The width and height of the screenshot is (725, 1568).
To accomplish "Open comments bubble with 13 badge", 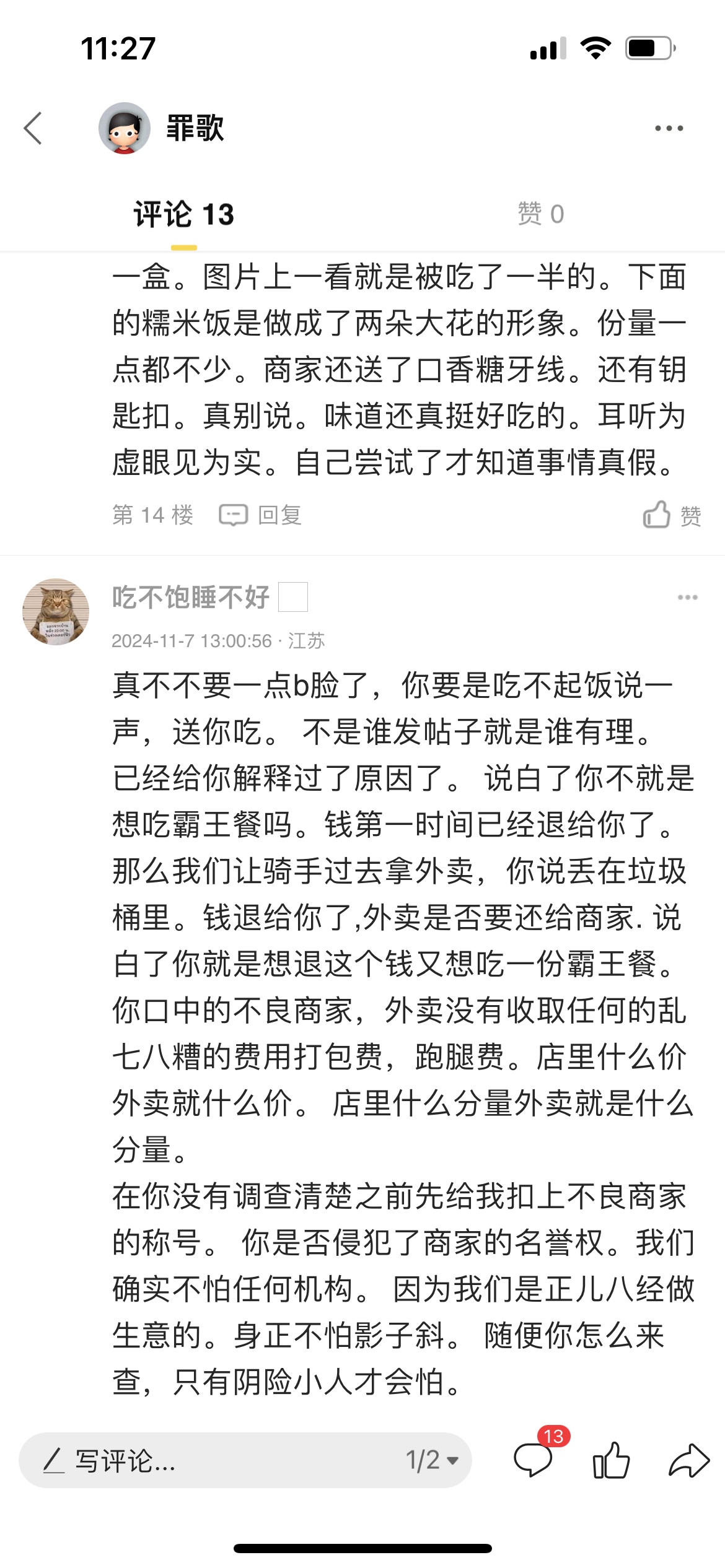I will (x=534, y=1461).
